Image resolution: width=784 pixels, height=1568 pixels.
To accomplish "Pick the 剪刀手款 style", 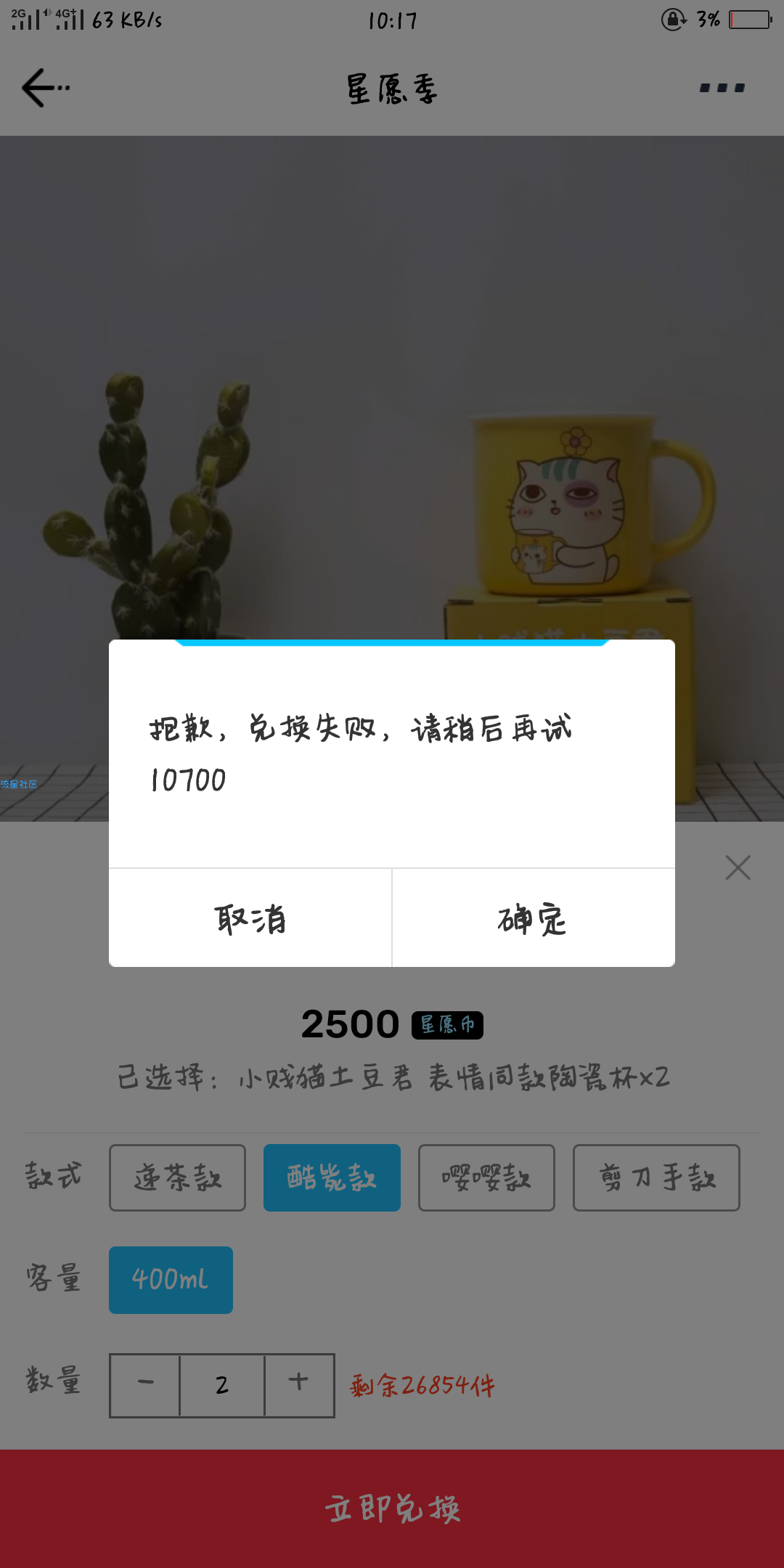I will click(x=656, y=1177).
